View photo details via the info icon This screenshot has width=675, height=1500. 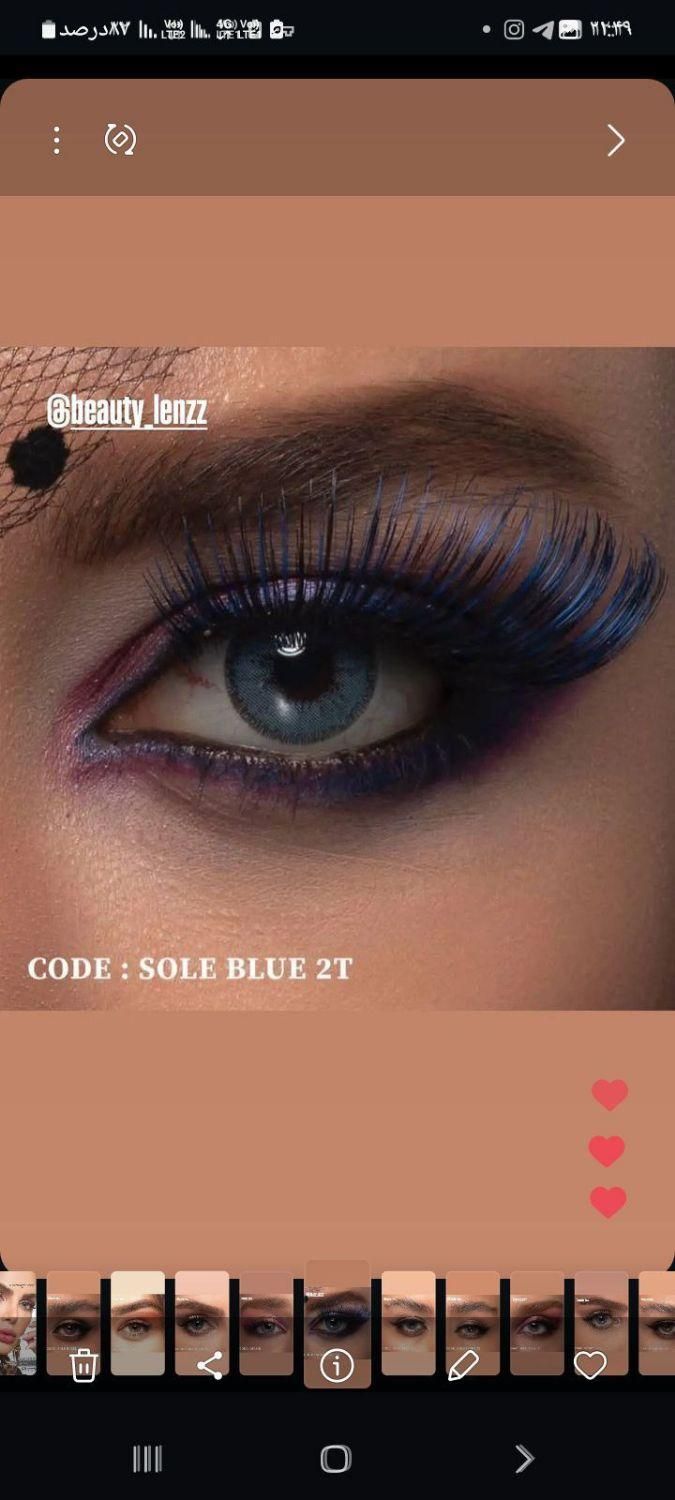(x=337, y=1365)
